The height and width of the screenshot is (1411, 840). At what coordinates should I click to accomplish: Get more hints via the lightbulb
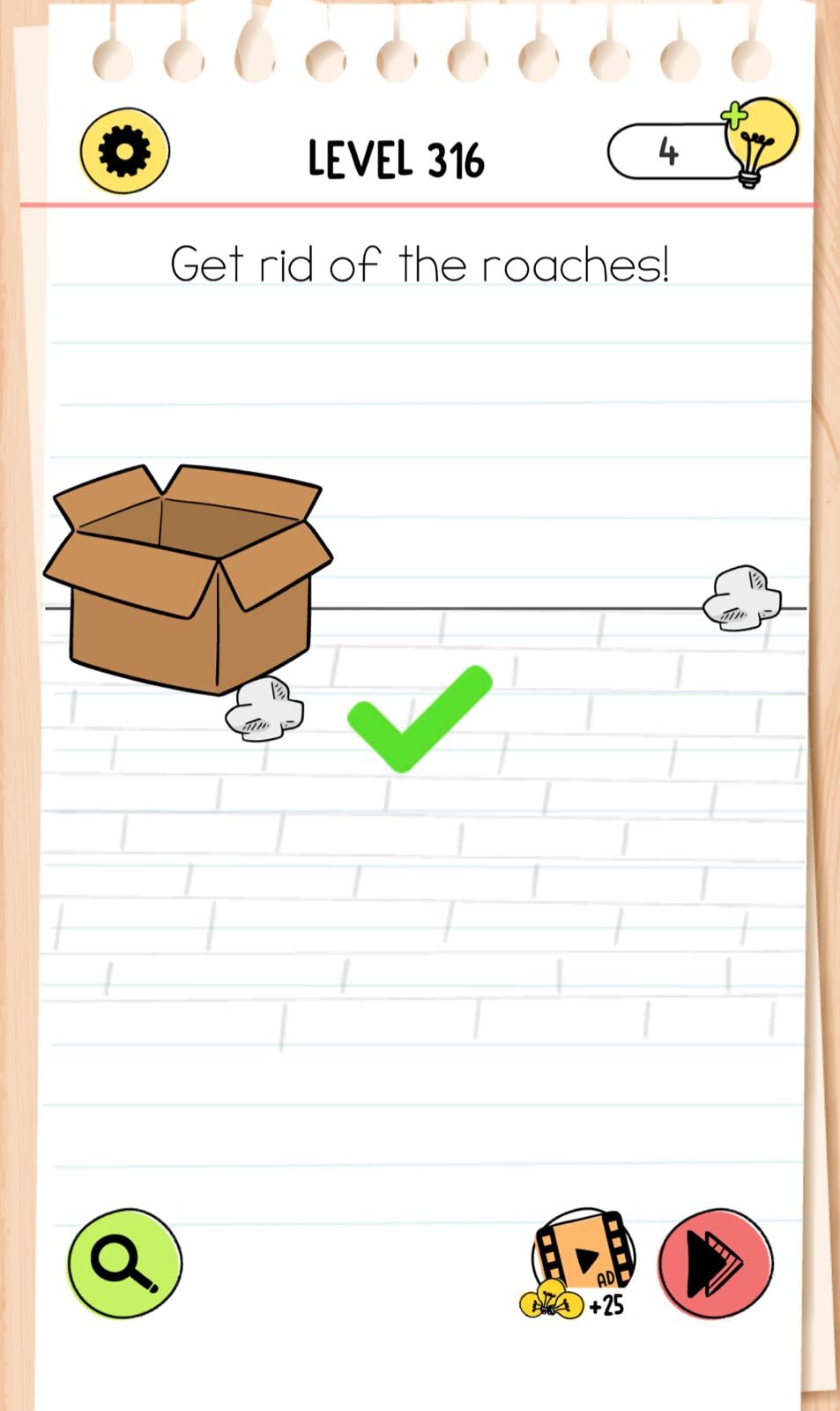click(x=757, y=141)
